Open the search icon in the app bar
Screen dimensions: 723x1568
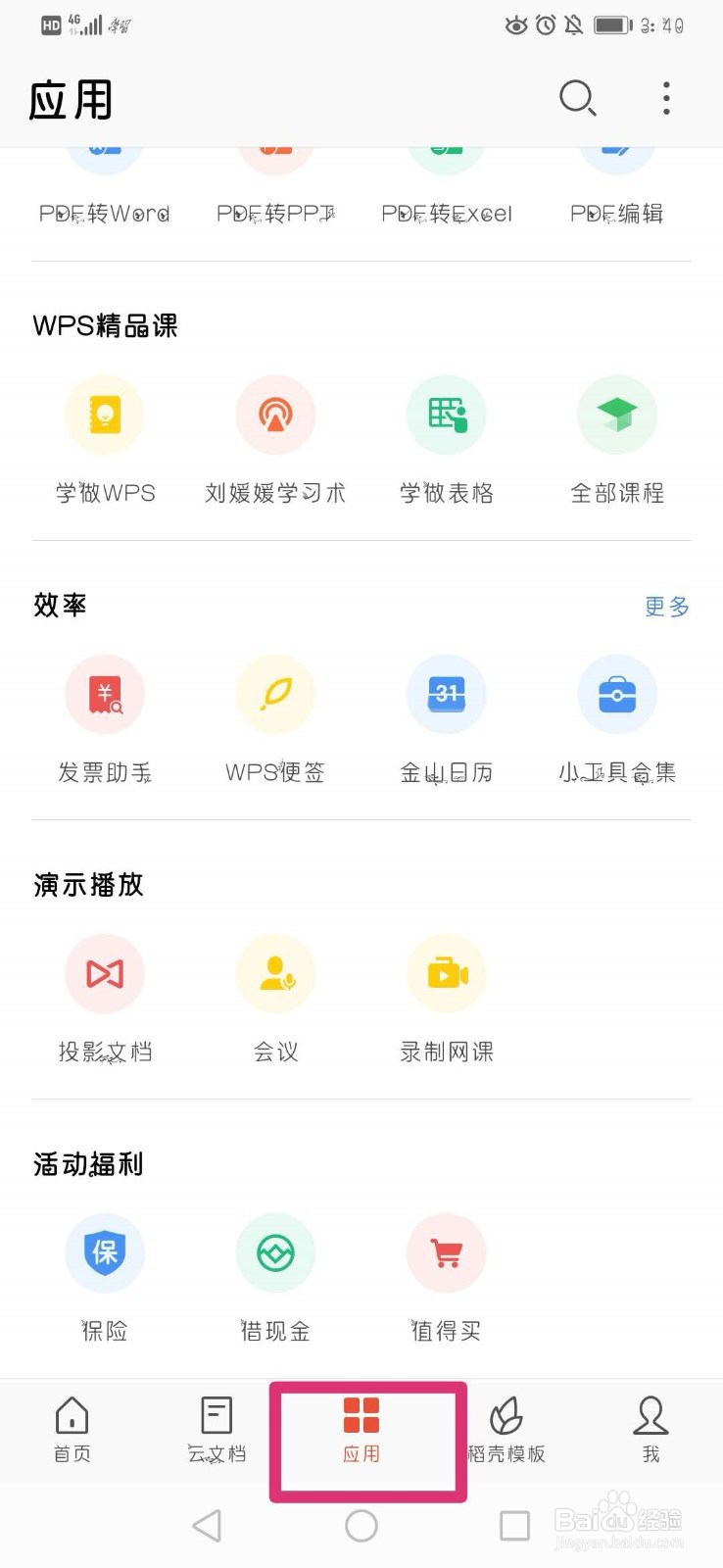tap(577, 99)
